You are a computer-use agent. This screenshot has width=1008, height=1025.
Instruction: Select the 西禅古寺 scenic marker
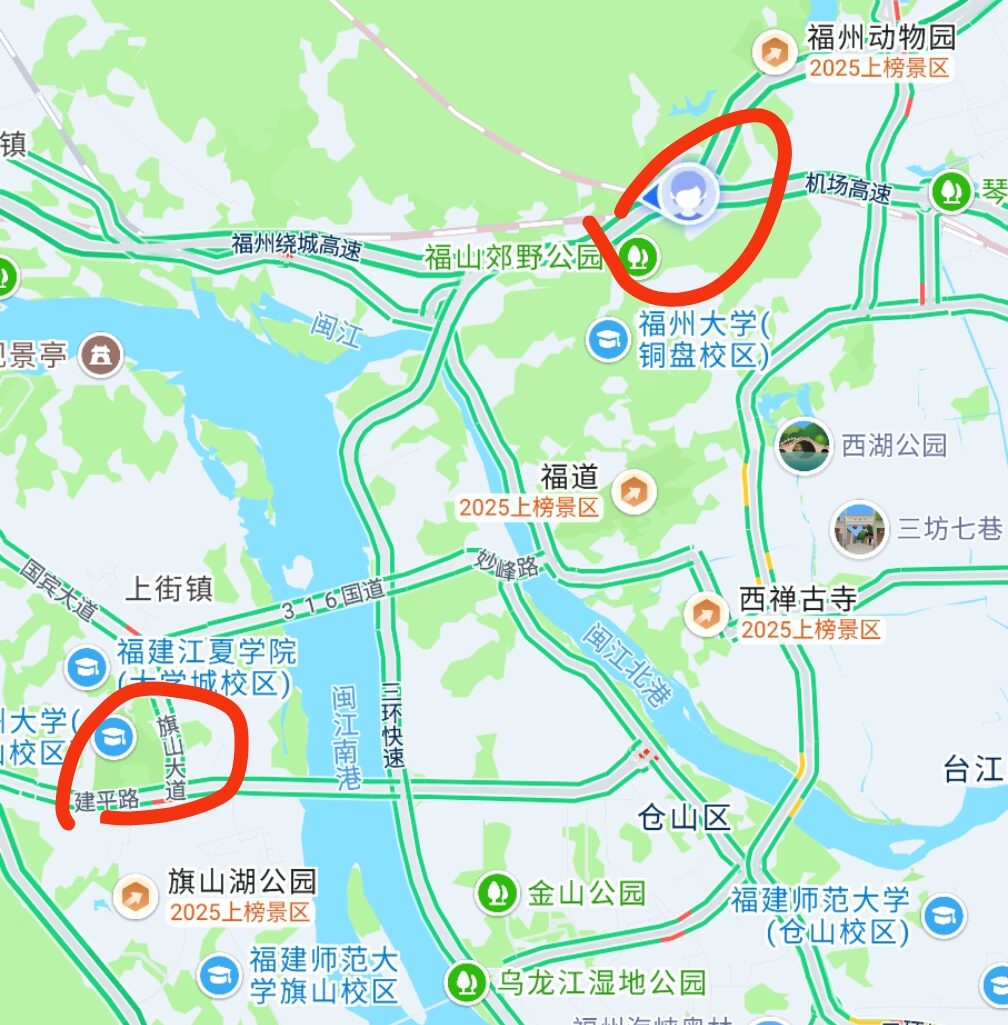(707, 614)
